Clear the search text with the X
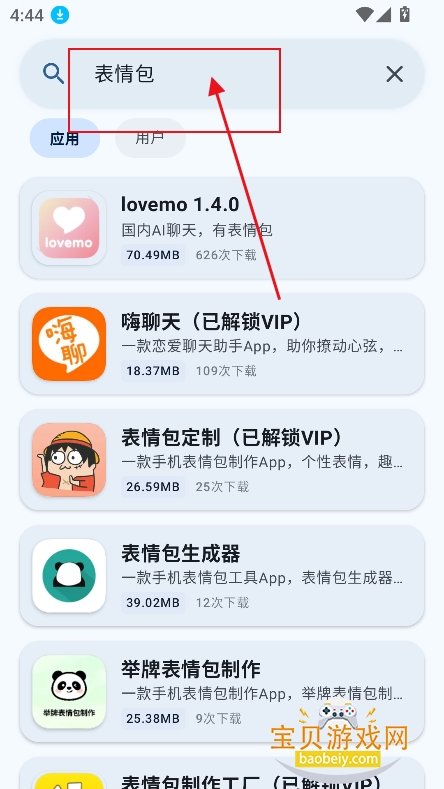 tap(394, 74)
